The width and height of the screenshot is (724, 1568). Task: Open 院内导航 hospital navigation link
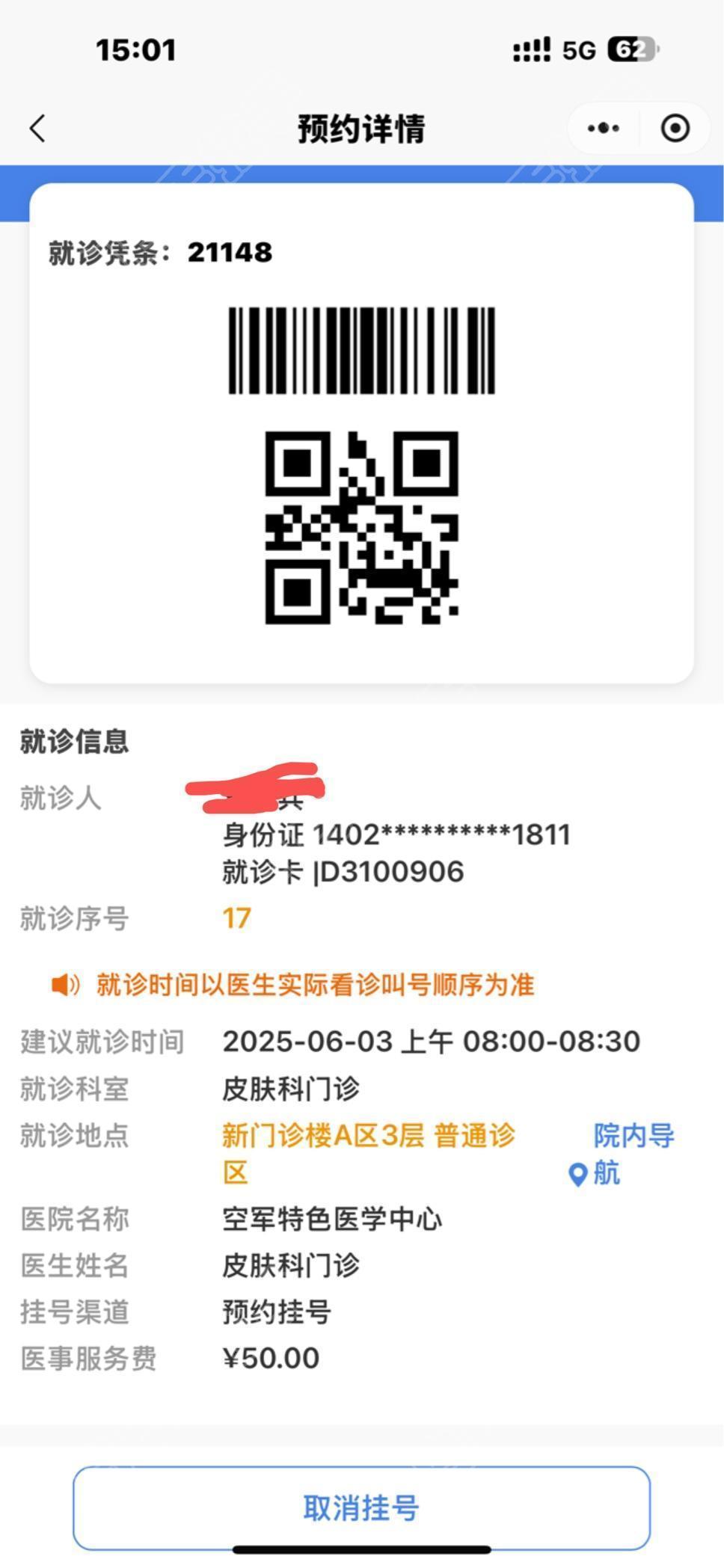point(622,1155)
